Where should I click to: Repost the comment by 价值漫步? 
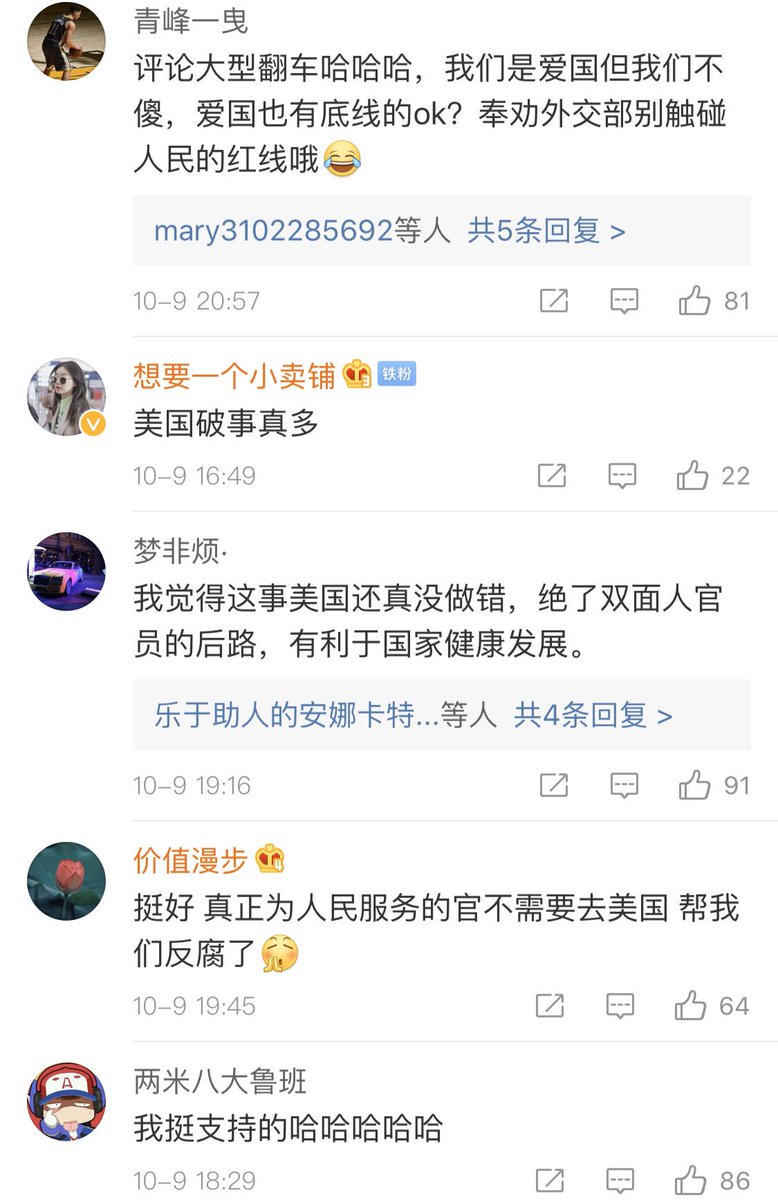[x=551, y=1005]
